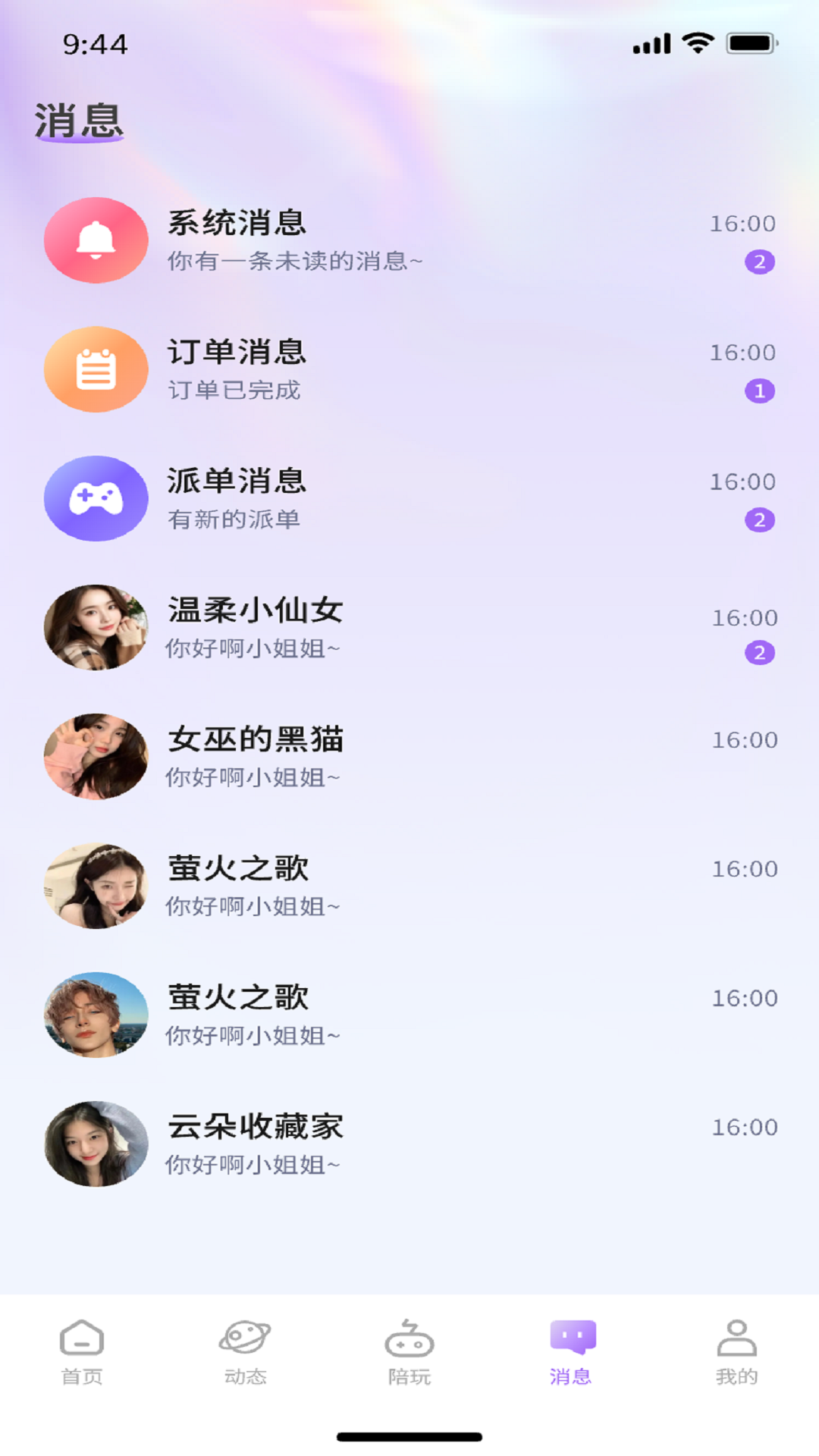Image resolution: width=819 pixels, height=1456 pixels.
Task: Click the 16:00 timestamp on 萤火之歌 message
Action: coord(743,869)
